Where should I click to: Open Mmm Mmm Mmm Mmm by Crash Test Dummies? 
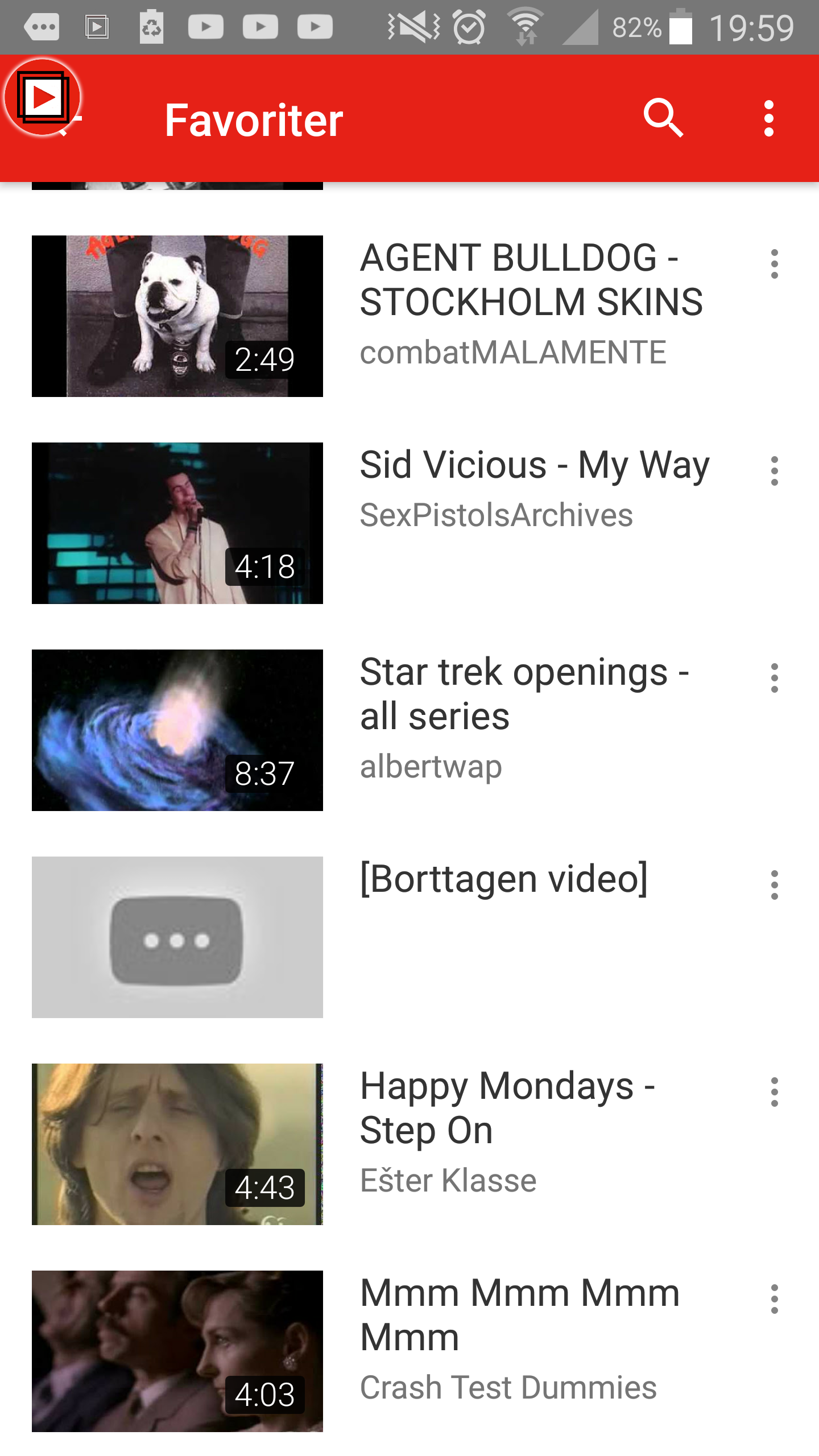pyautogui.click(x=177, y=1351)
